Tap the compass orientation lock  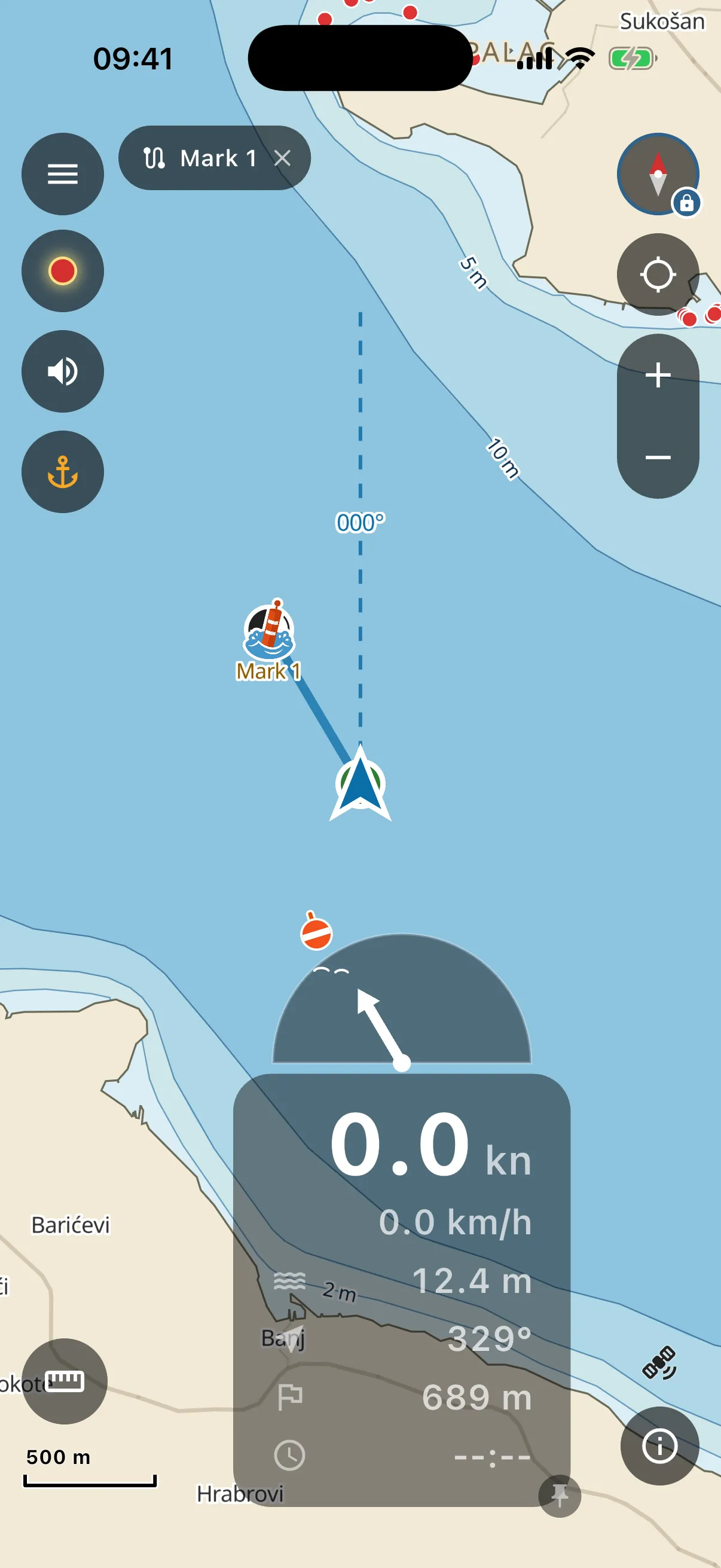tap(658, 174)
